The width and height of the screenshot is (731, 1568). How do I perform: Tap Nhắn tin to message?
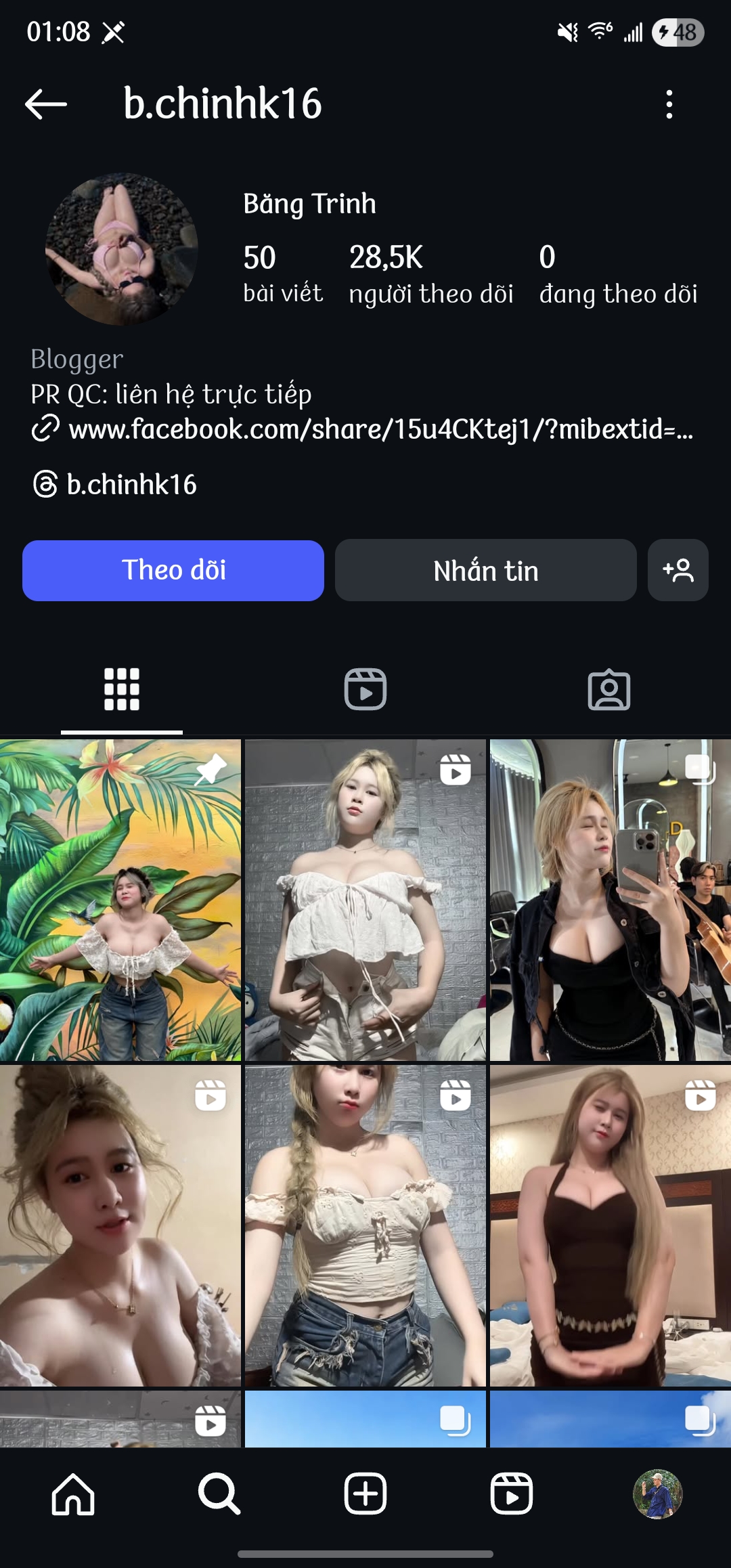(485, 570)
